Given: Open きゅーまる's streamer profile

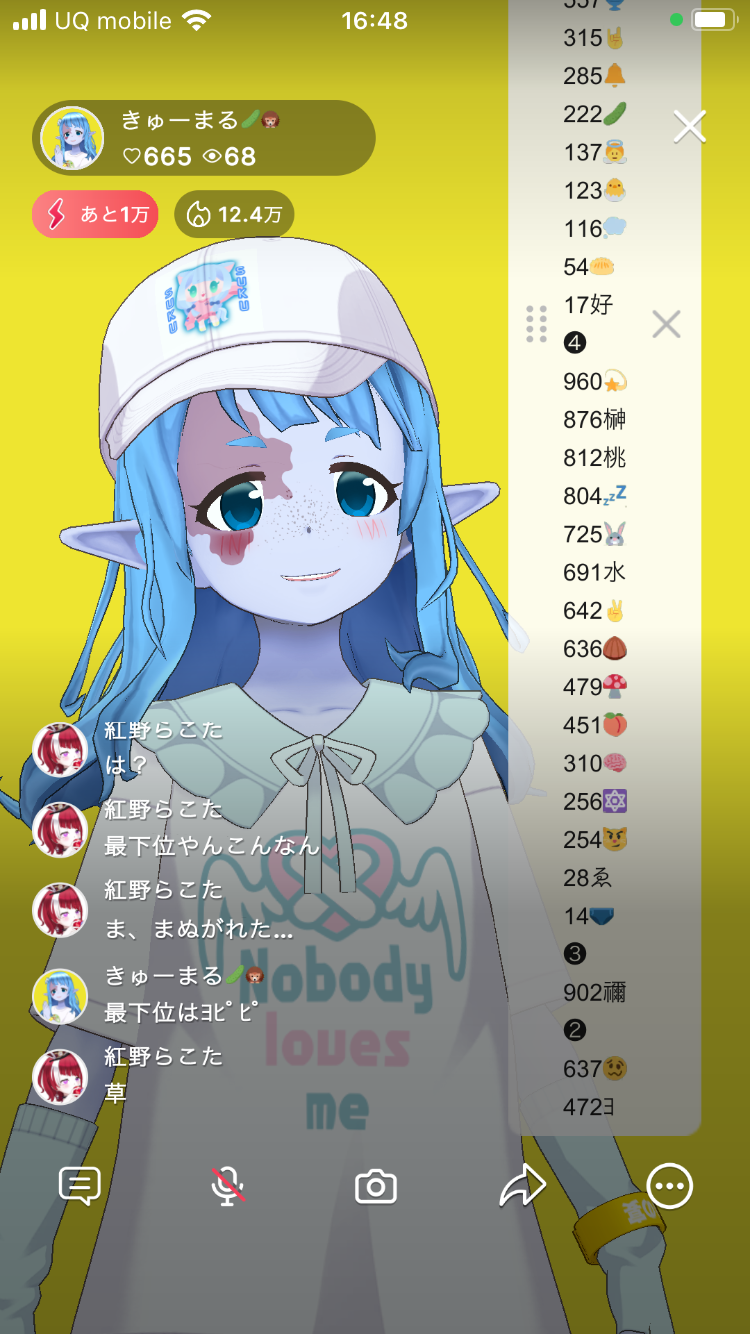Looking at the screenshot, I should tap(72, 138).
